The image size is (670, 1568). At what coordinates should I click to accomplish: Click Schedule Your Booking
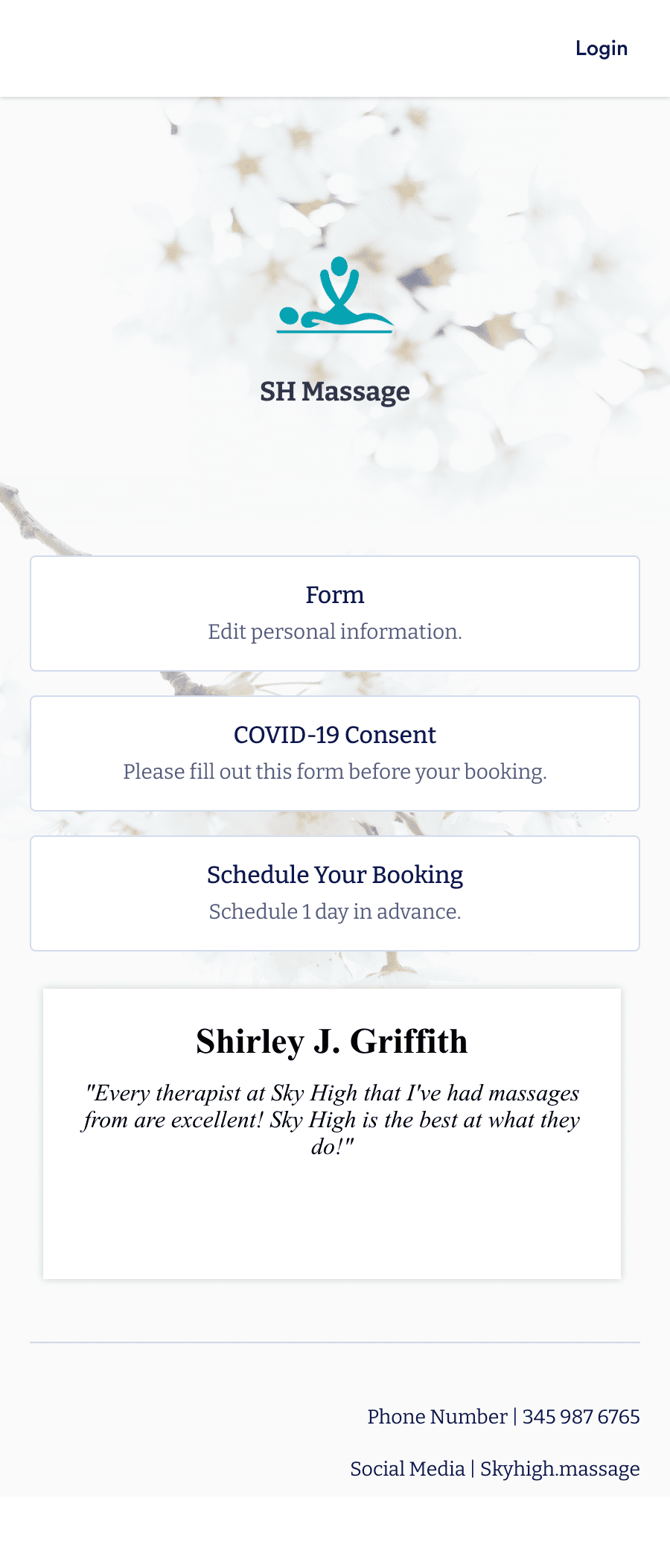click(x=335, y=892)
